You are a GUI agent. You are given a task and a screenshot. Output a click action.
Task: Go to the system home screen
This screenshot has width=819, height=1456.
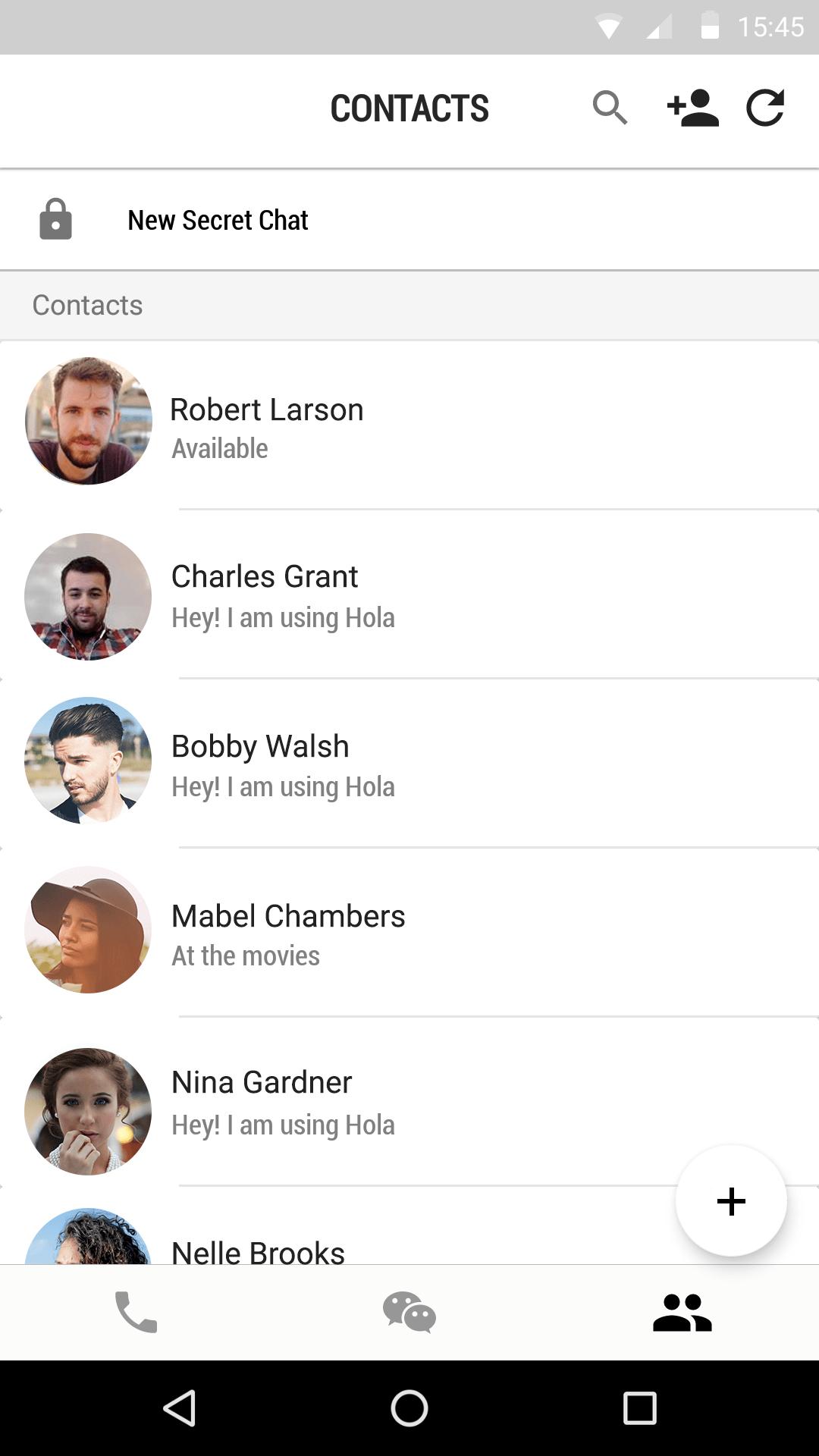pyautogui.click(x=409, y=1409)
